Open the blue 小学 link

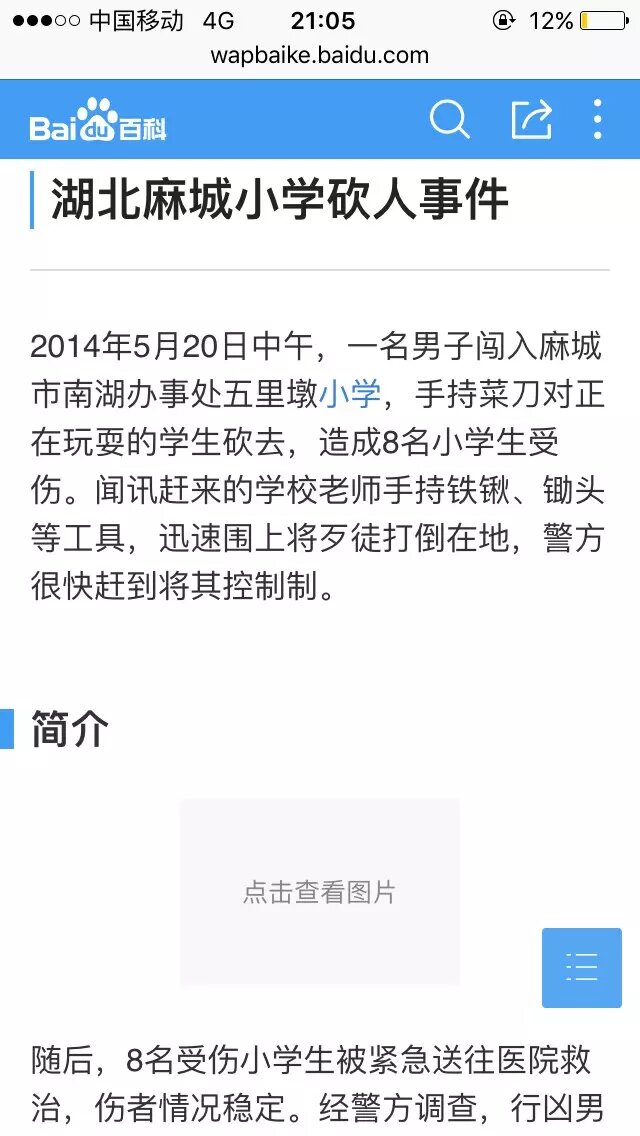tap(350, 394)
